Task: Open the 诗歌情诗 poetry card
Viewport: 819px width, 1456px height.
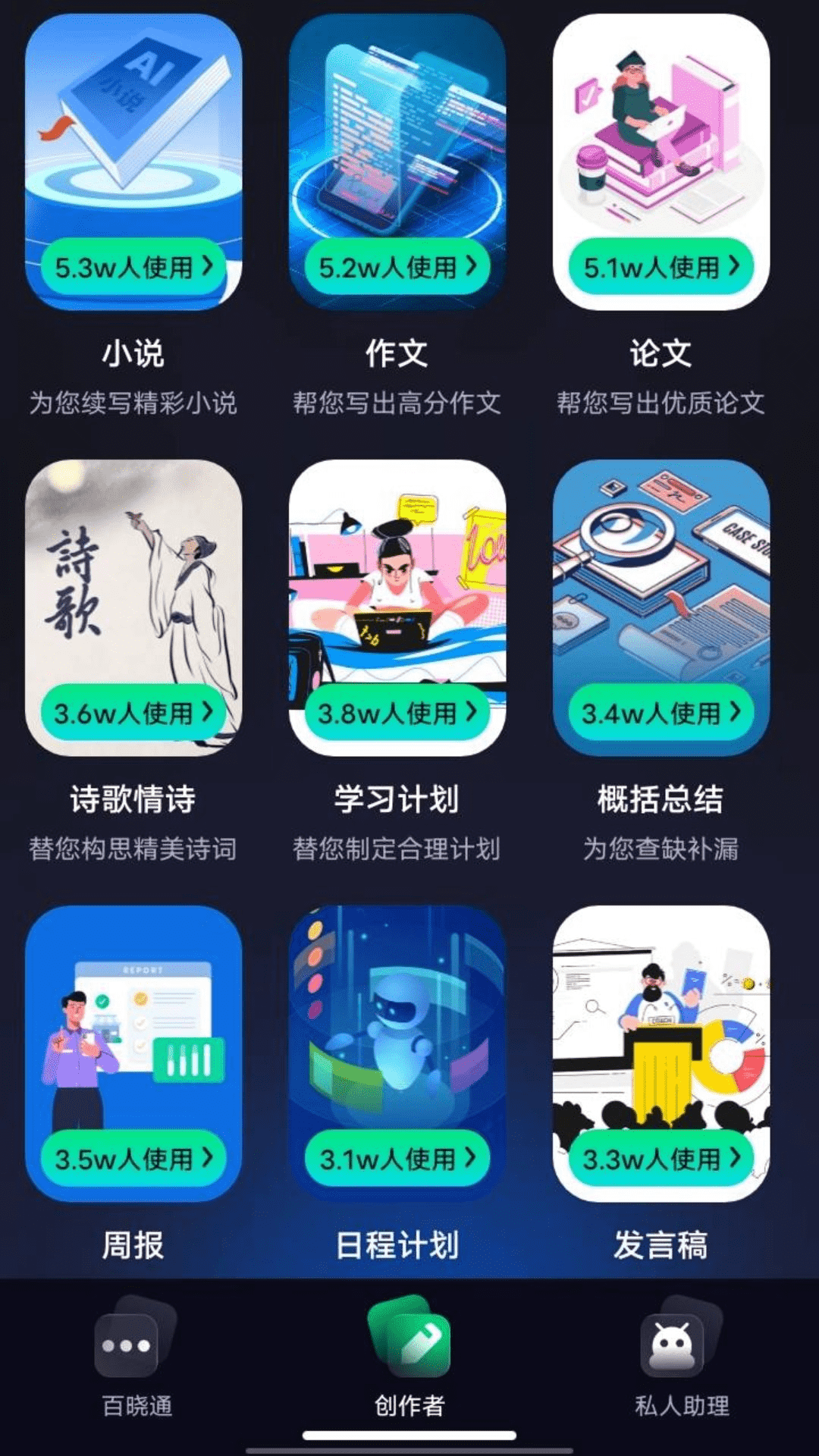Action: (133, 599)
